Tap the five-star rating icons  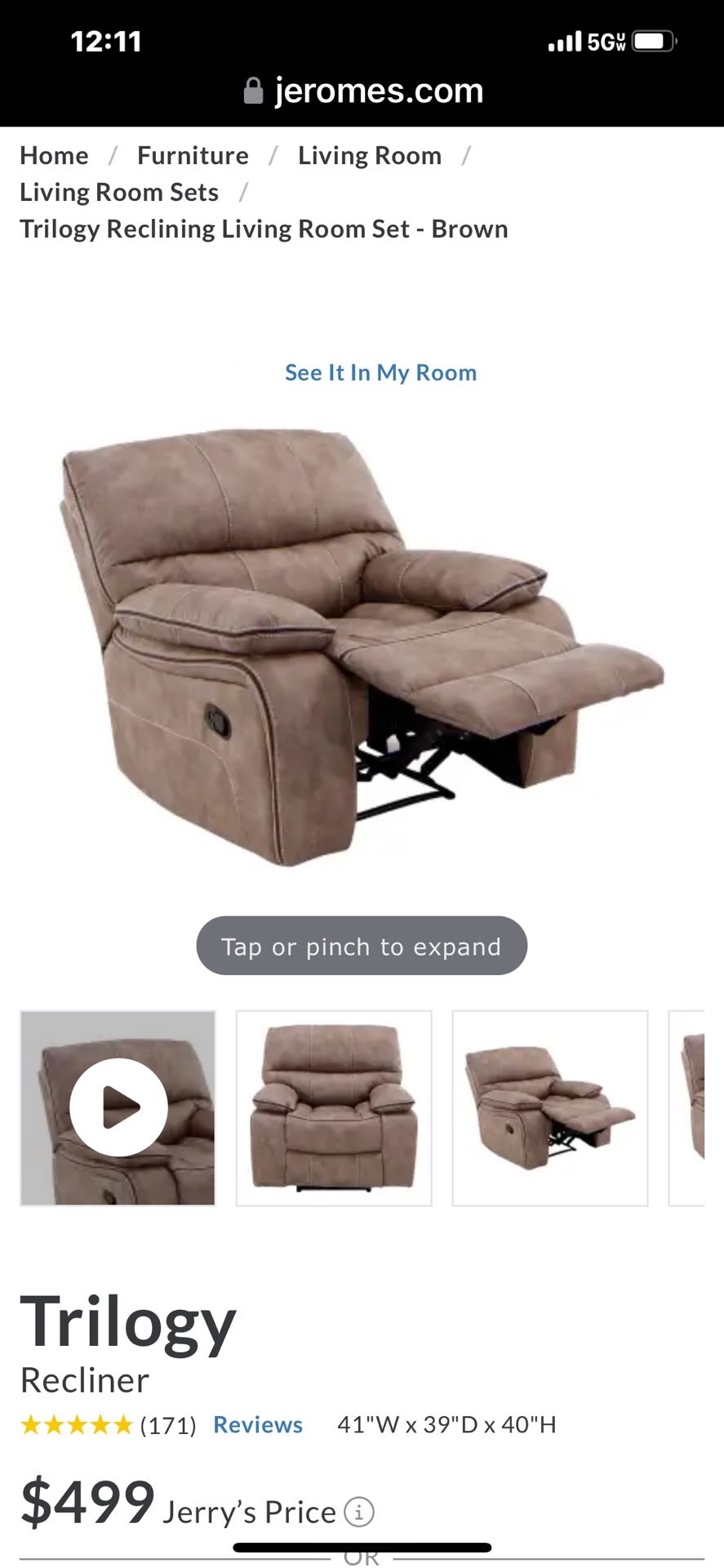tap(74, 1424)
